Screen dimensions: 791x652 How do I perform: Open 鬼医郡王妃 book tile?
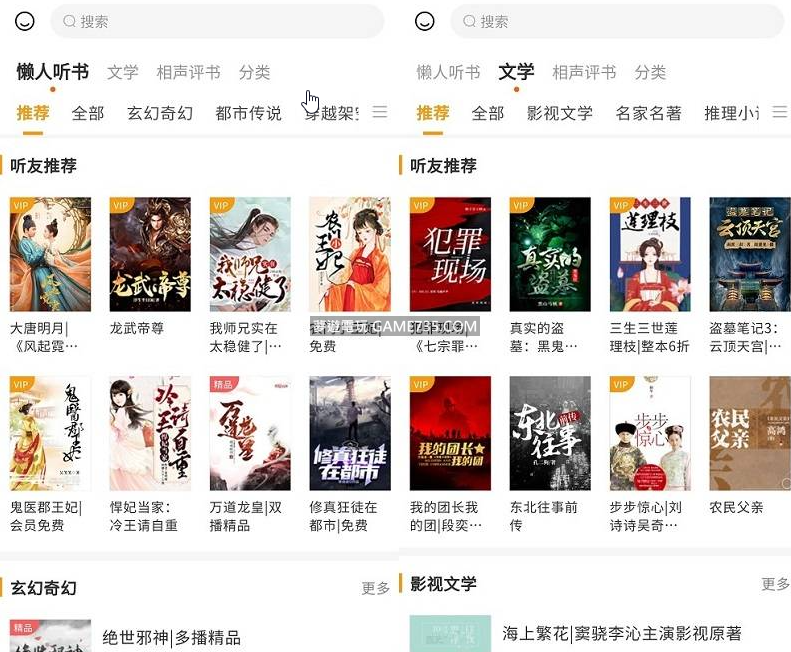pyautogui.click(x=50, y=433)
